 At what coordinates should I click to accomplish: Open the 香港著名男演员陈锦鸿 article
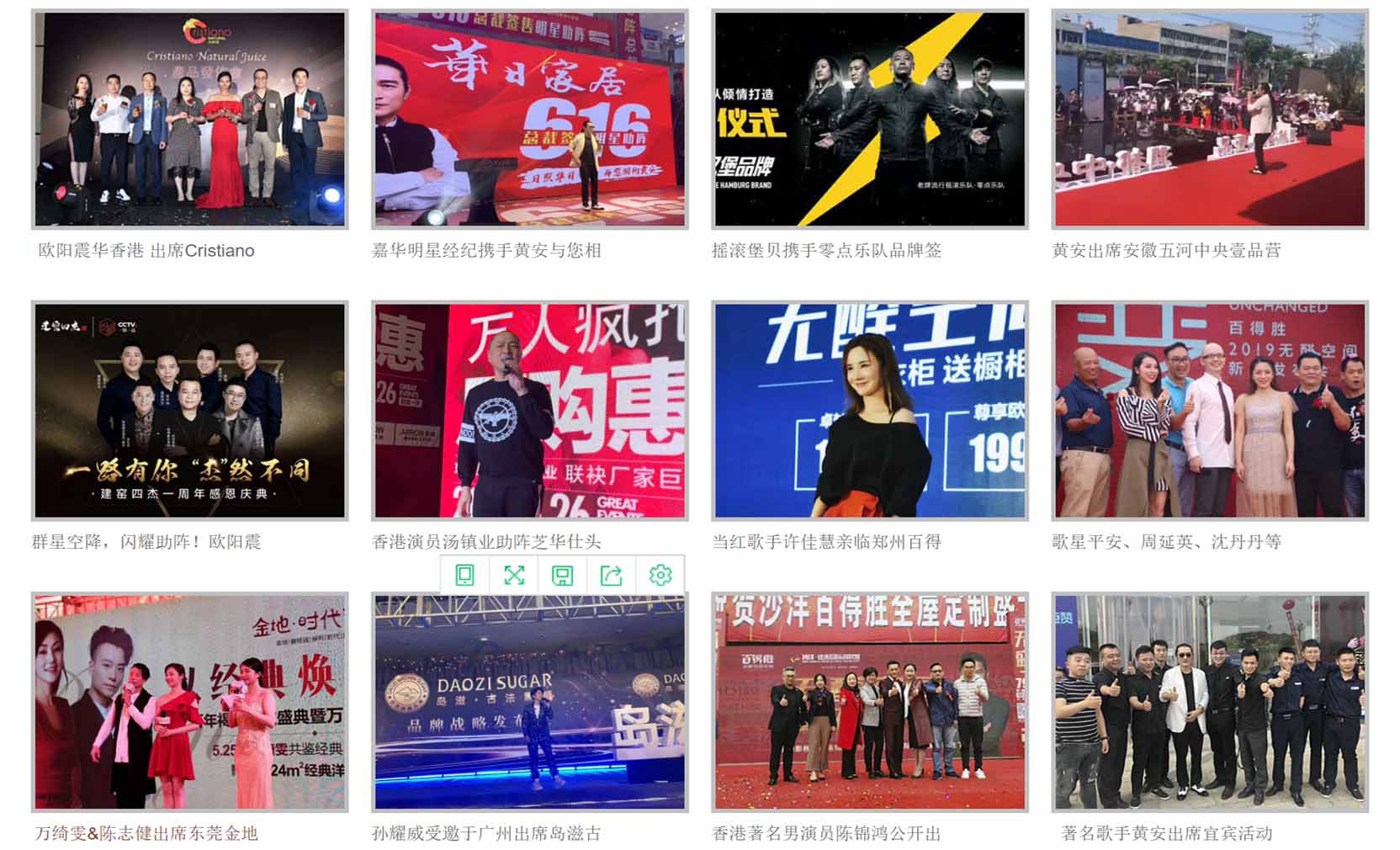coord(826,833)
